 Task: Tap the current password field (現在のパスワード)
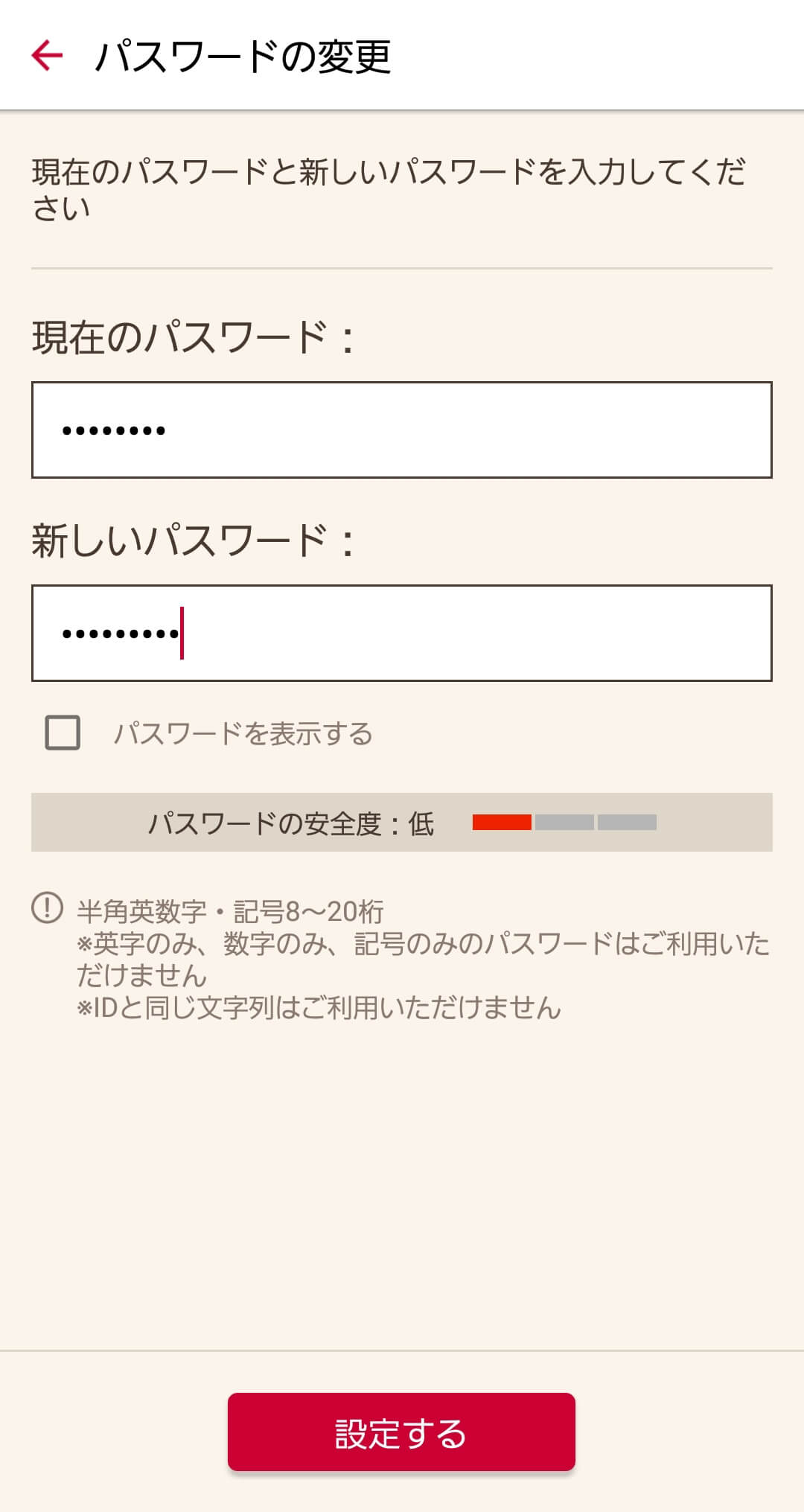[x=402, y=430]
